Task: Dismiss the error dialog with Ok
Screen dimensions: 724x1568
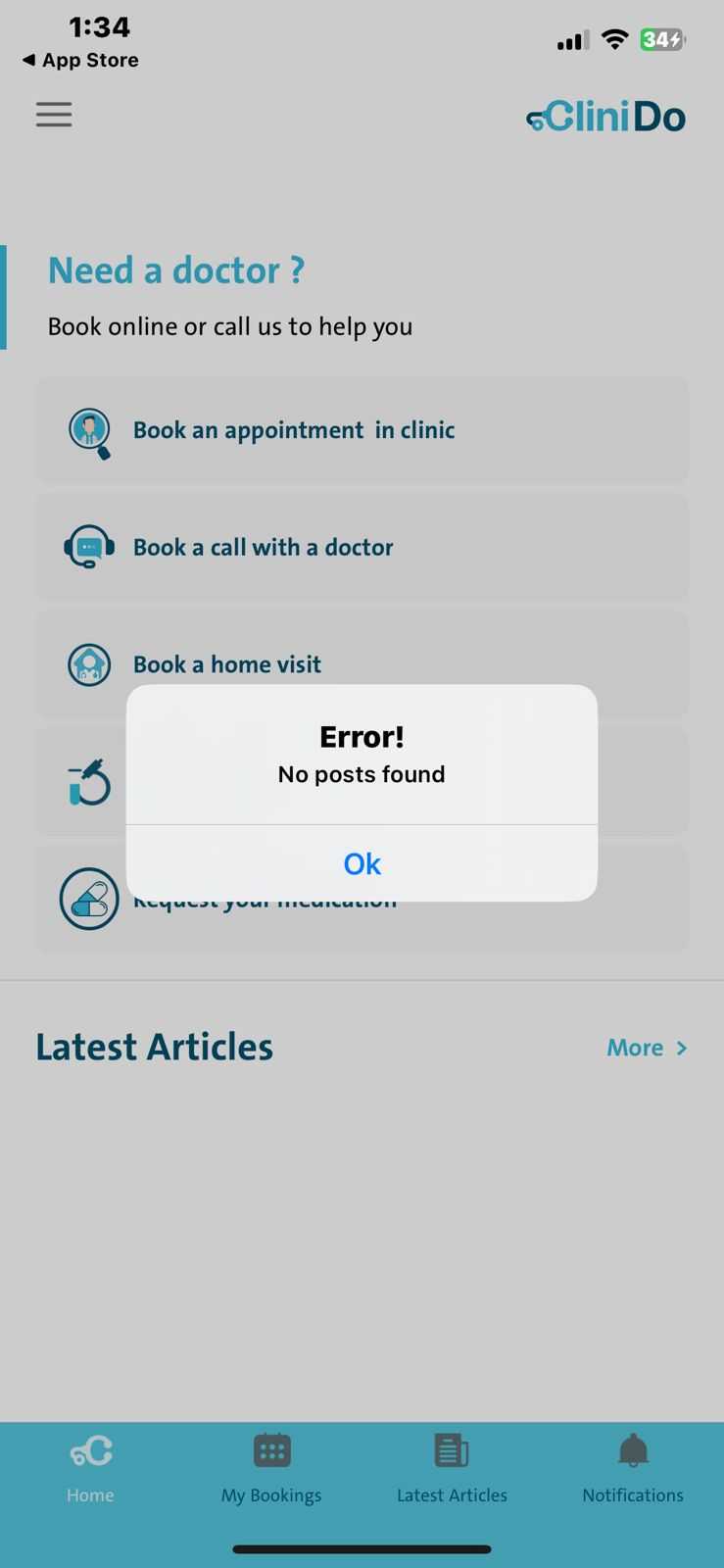Action: [x=362, y=863]
